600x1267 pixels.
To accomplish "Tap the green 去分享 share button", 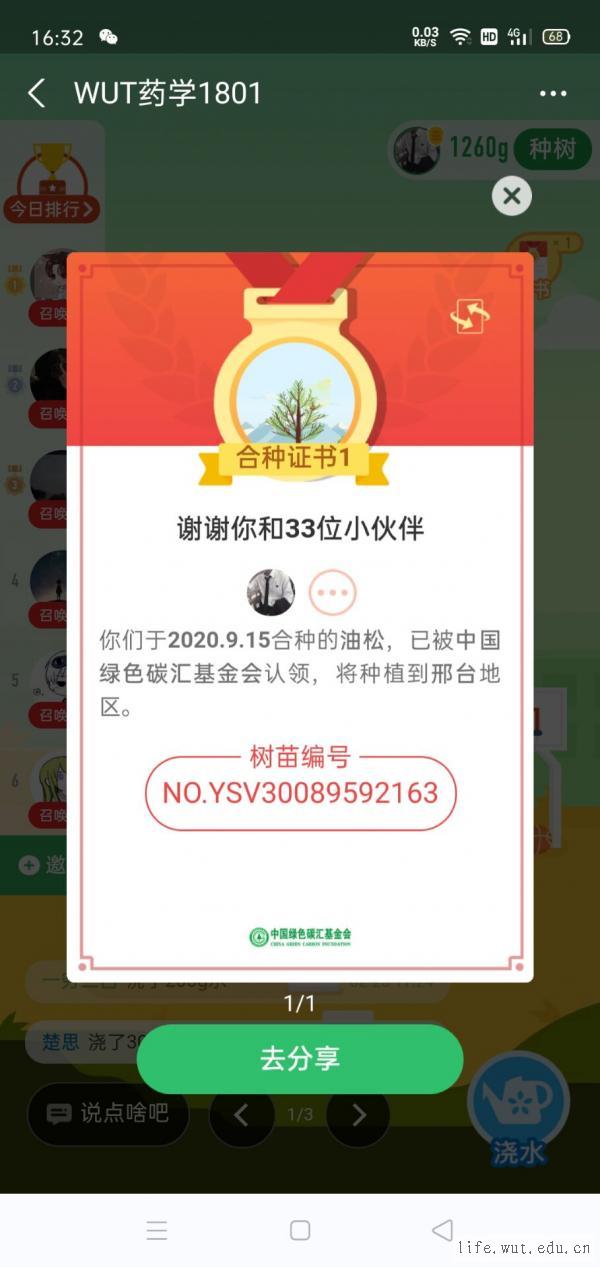I will tap(300, 1059).
